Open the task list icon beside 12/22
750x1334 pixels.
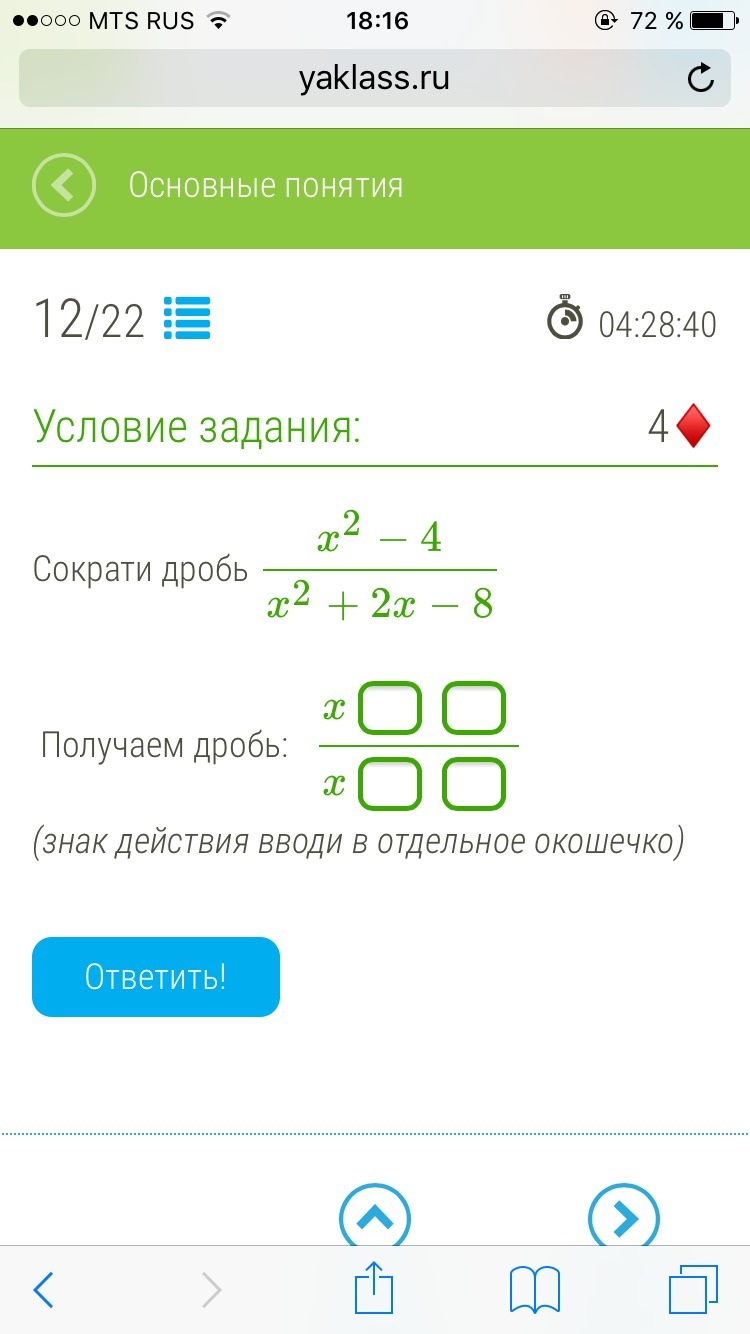187,319
